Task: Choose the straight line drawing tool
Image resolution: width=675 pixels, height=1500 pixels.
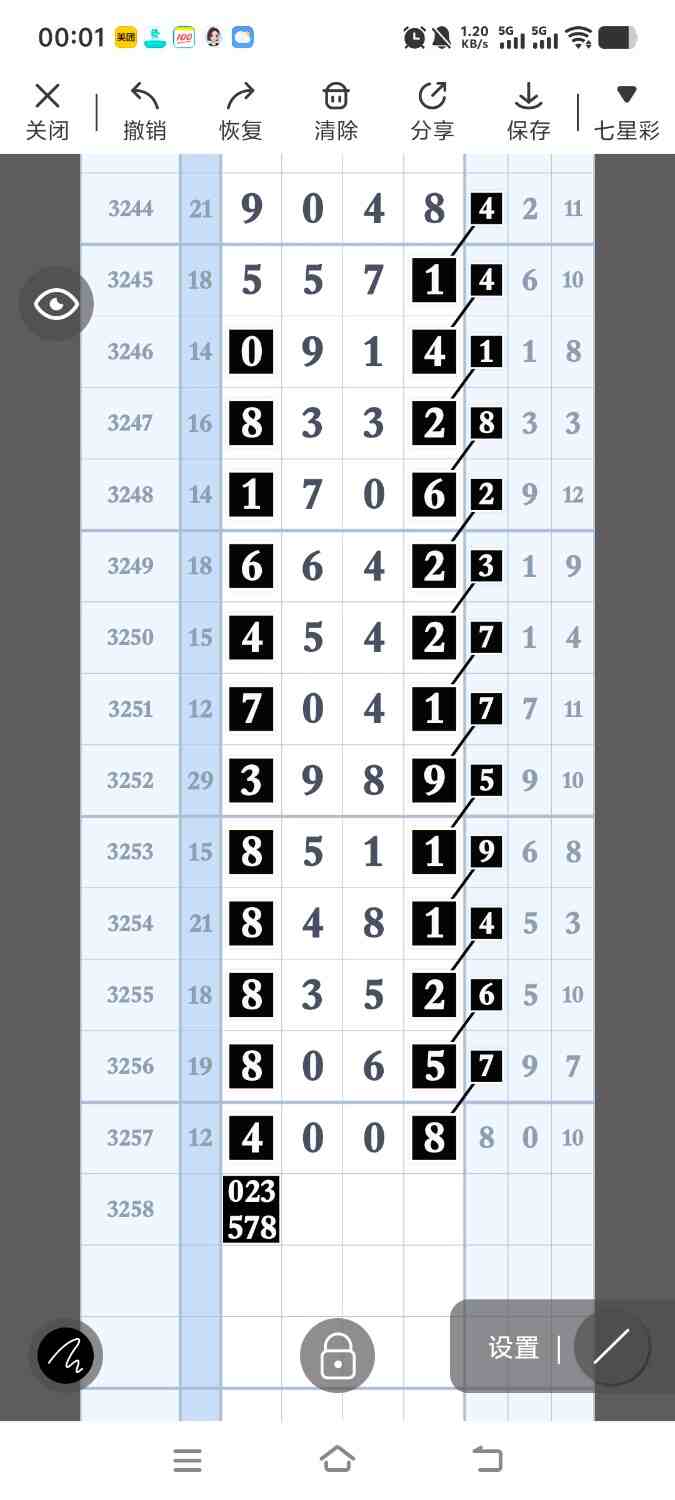Action: pos(612,1347)
